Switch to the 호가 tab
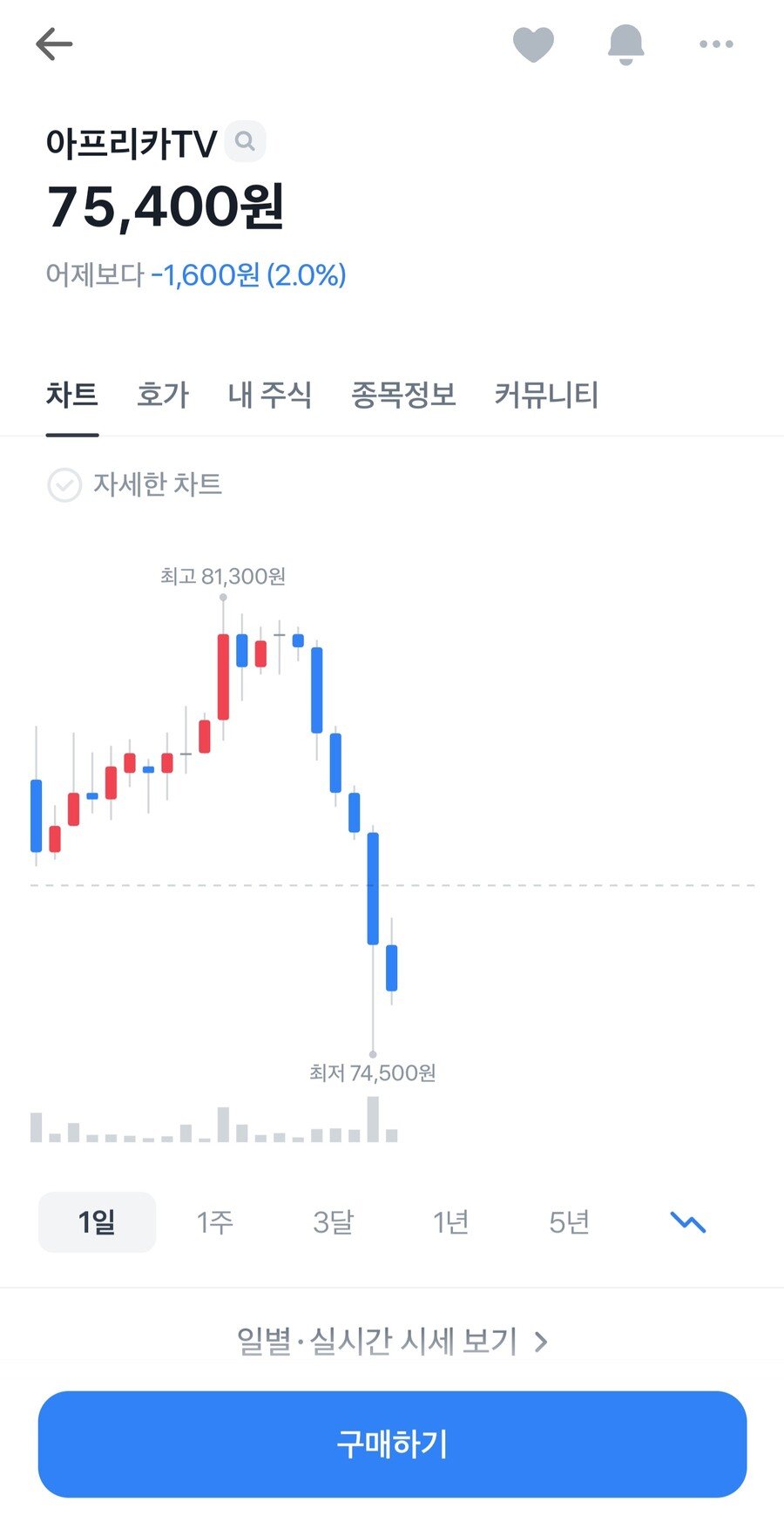 (x=163, y=396)
